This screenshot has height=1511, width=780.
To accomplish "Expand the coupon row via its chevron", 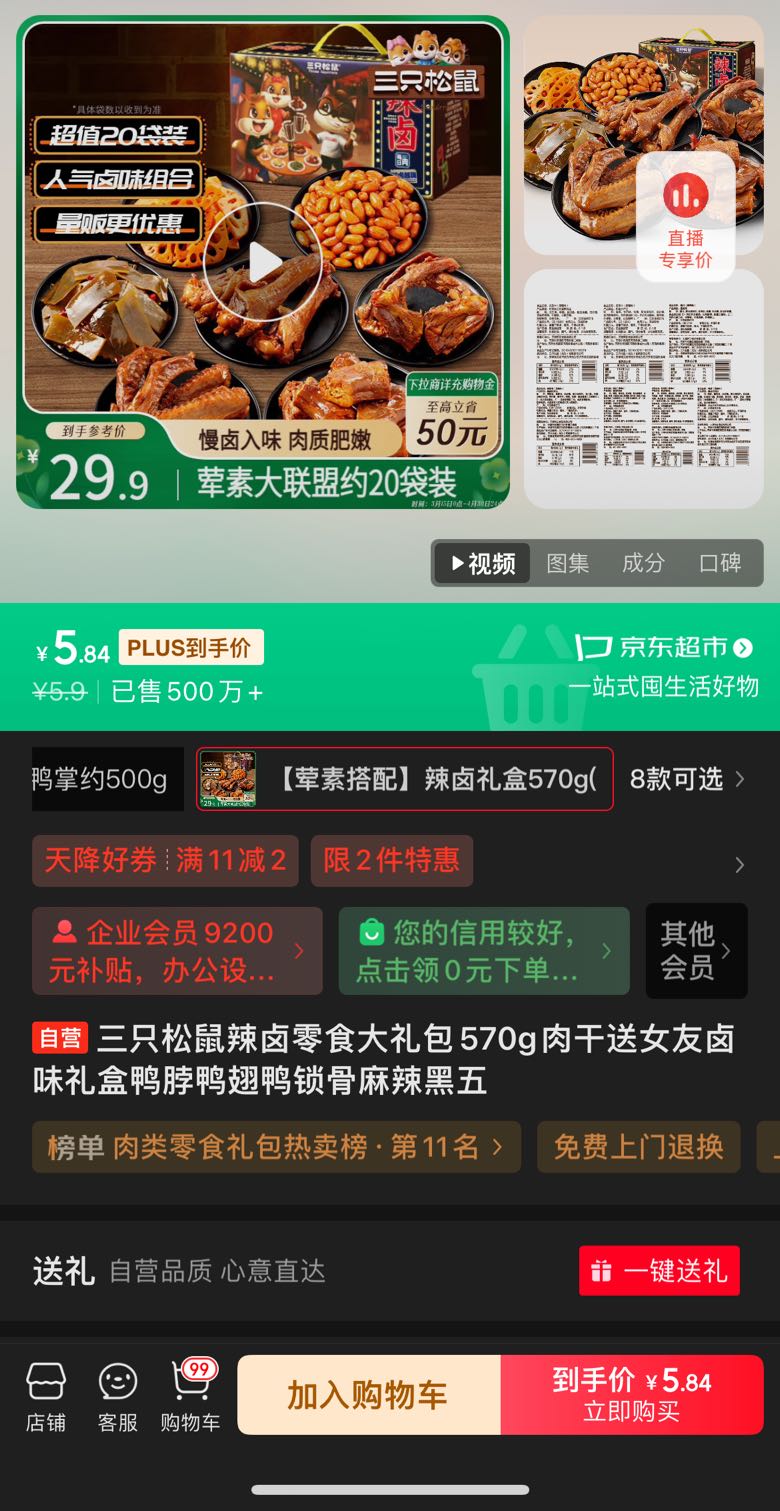I will click(740, 862).
